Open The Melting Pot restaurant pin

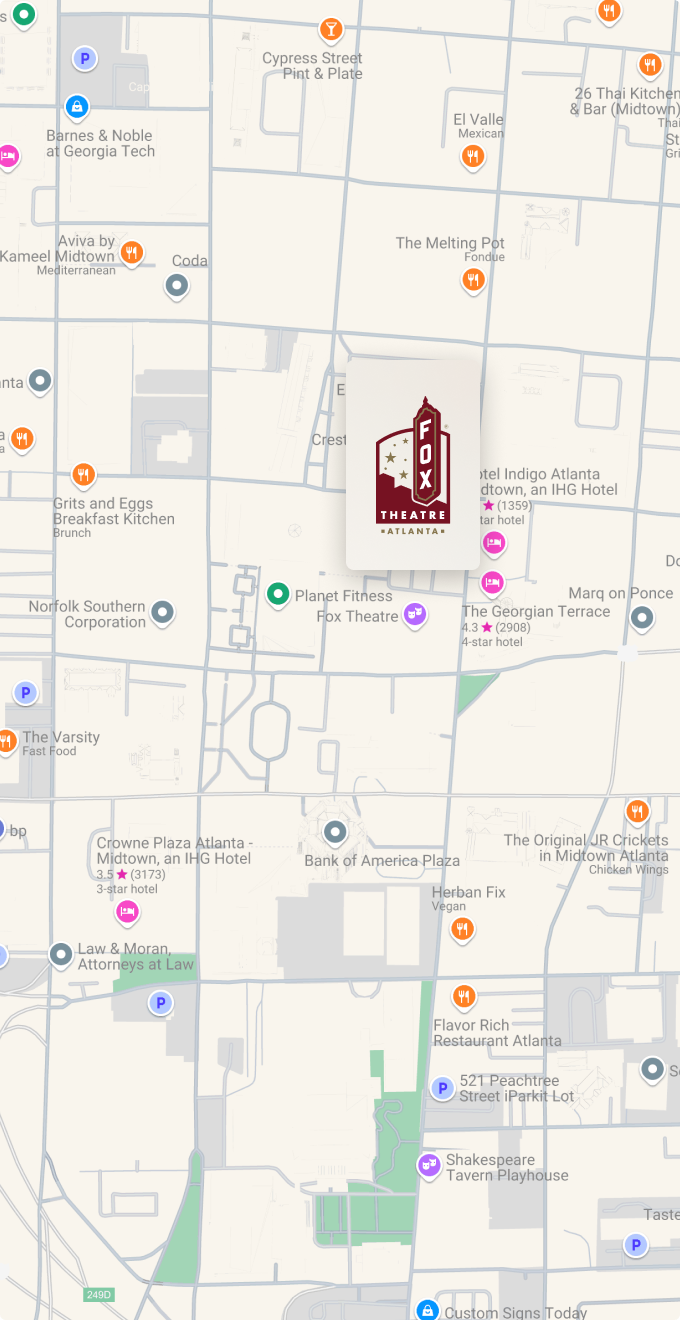[x=474, y=279]
